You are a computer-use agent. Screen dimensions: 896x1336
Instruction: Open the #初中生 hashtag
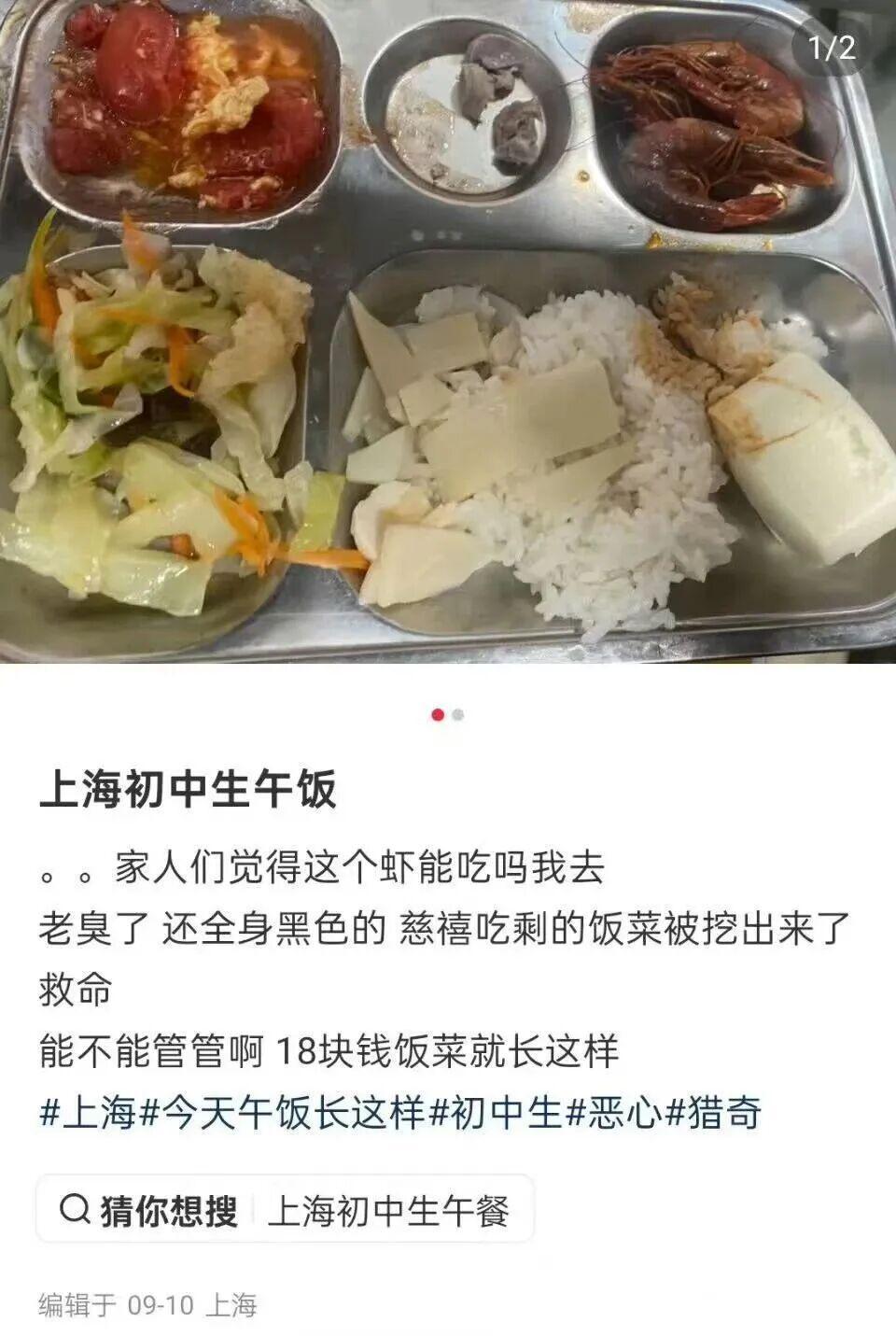(x=496, y=1113)
